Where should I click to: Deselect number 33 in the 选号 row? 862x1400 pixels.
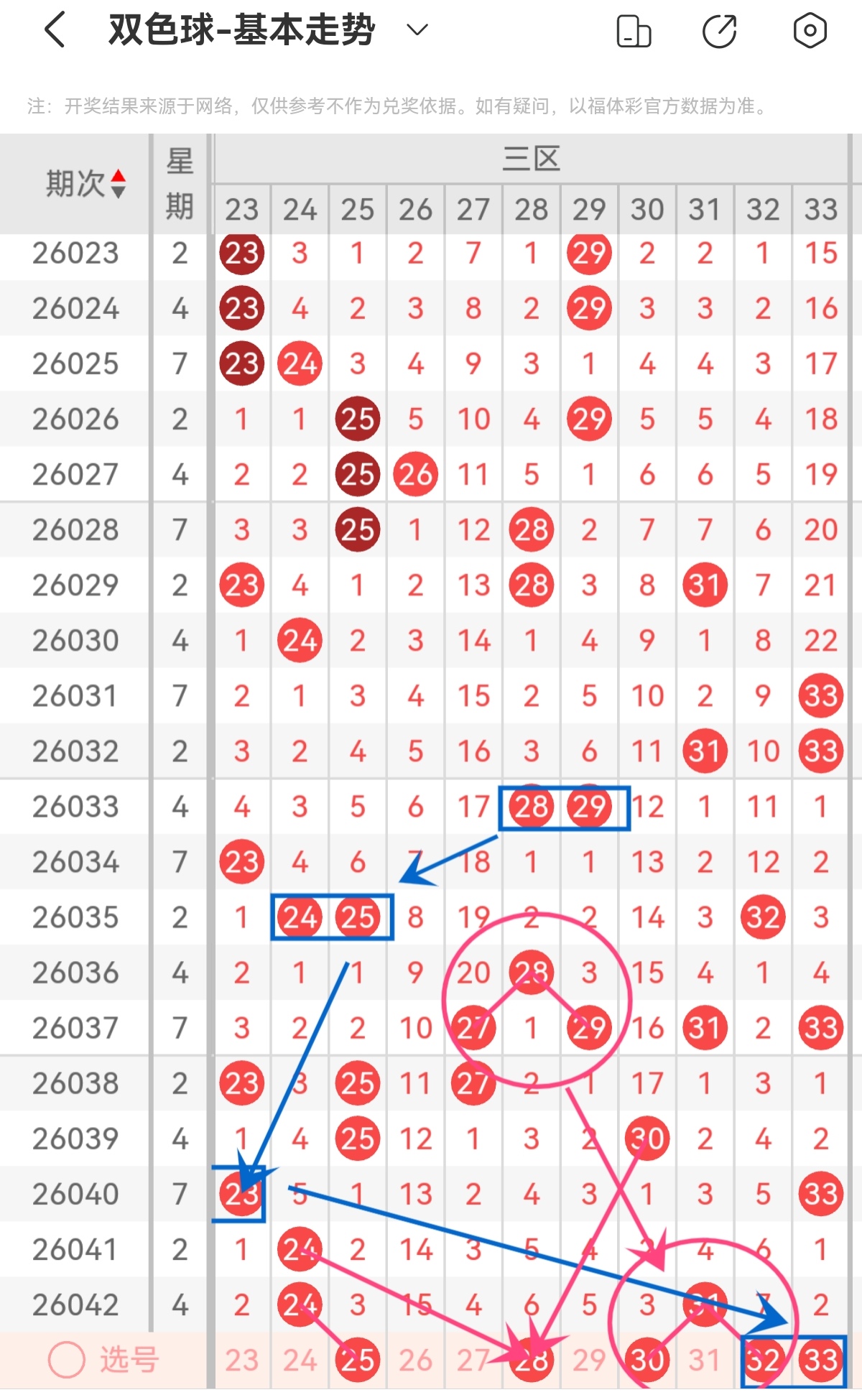(x=820, y=1360)
